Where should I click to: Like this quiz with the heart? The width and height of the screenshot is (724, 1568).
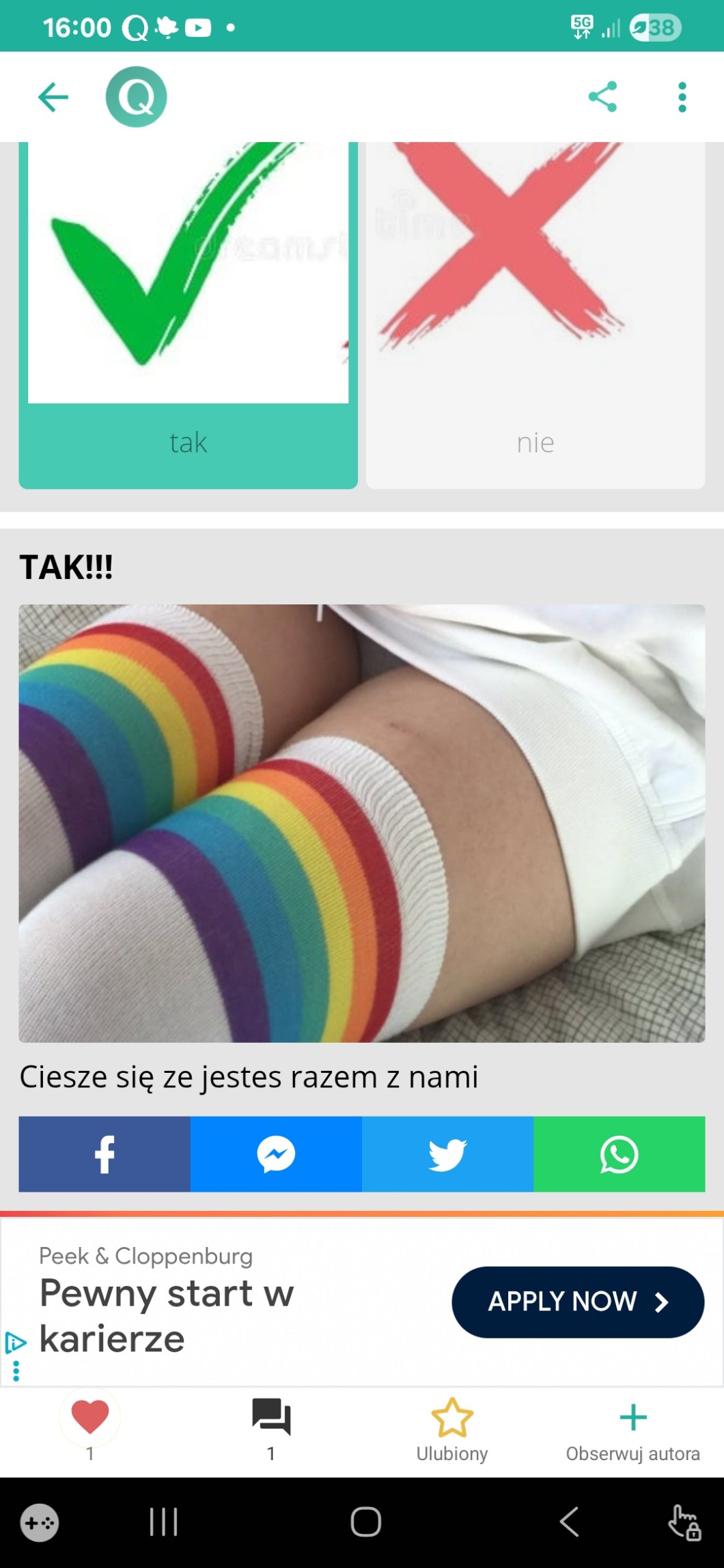90,1418
